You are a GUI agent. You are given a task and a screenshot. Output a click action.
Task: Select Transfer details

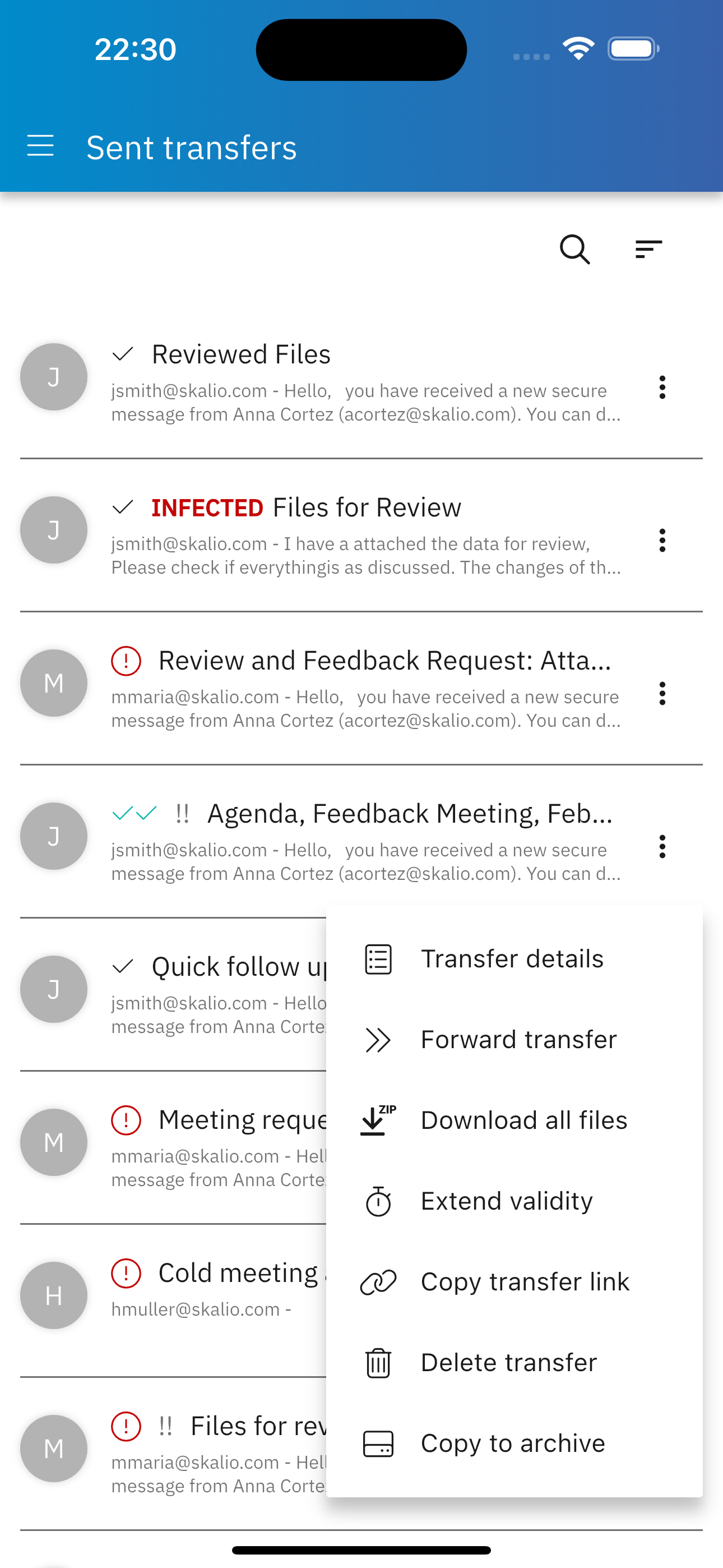coord(515,959)
